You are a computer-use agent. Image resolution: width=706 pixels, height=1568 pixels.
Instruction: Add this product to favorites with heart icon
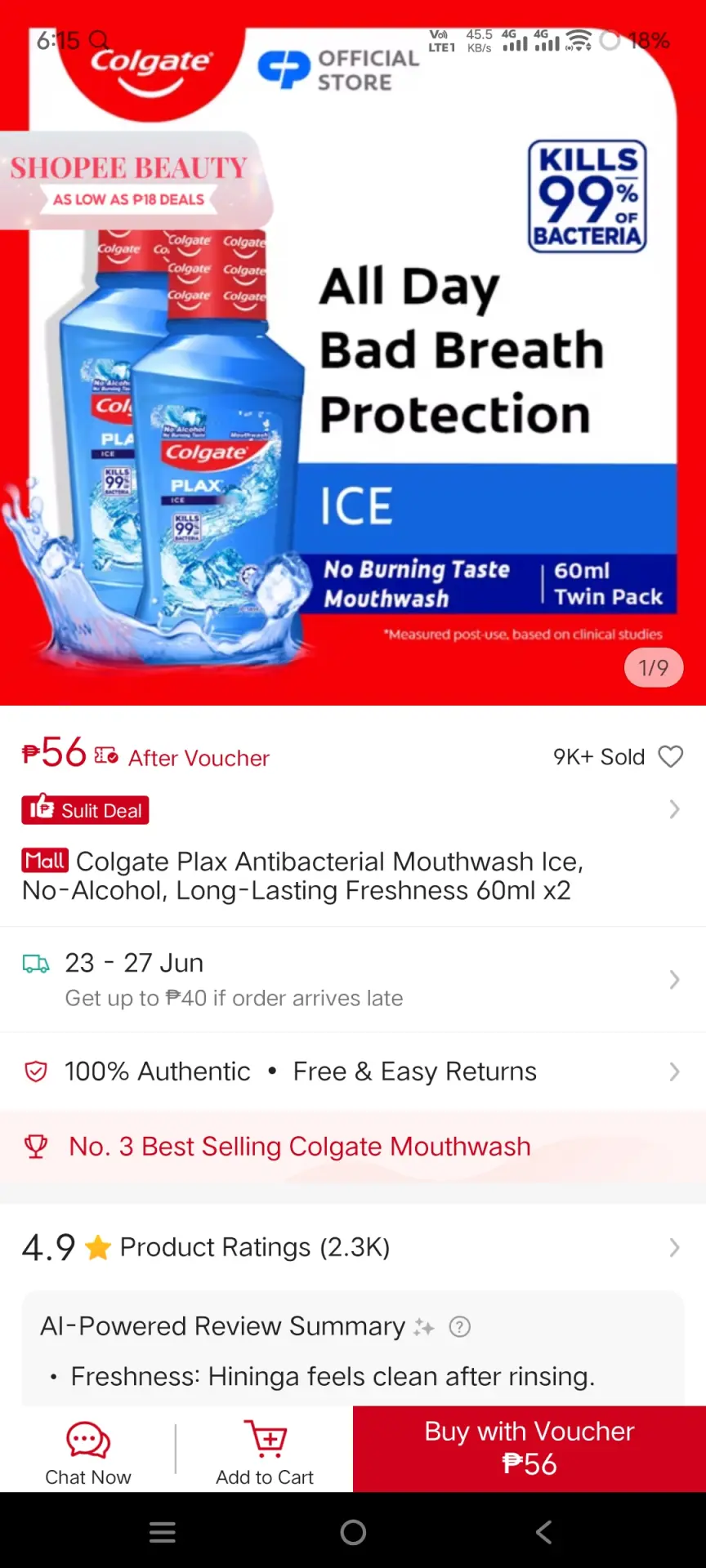(670, 757)
